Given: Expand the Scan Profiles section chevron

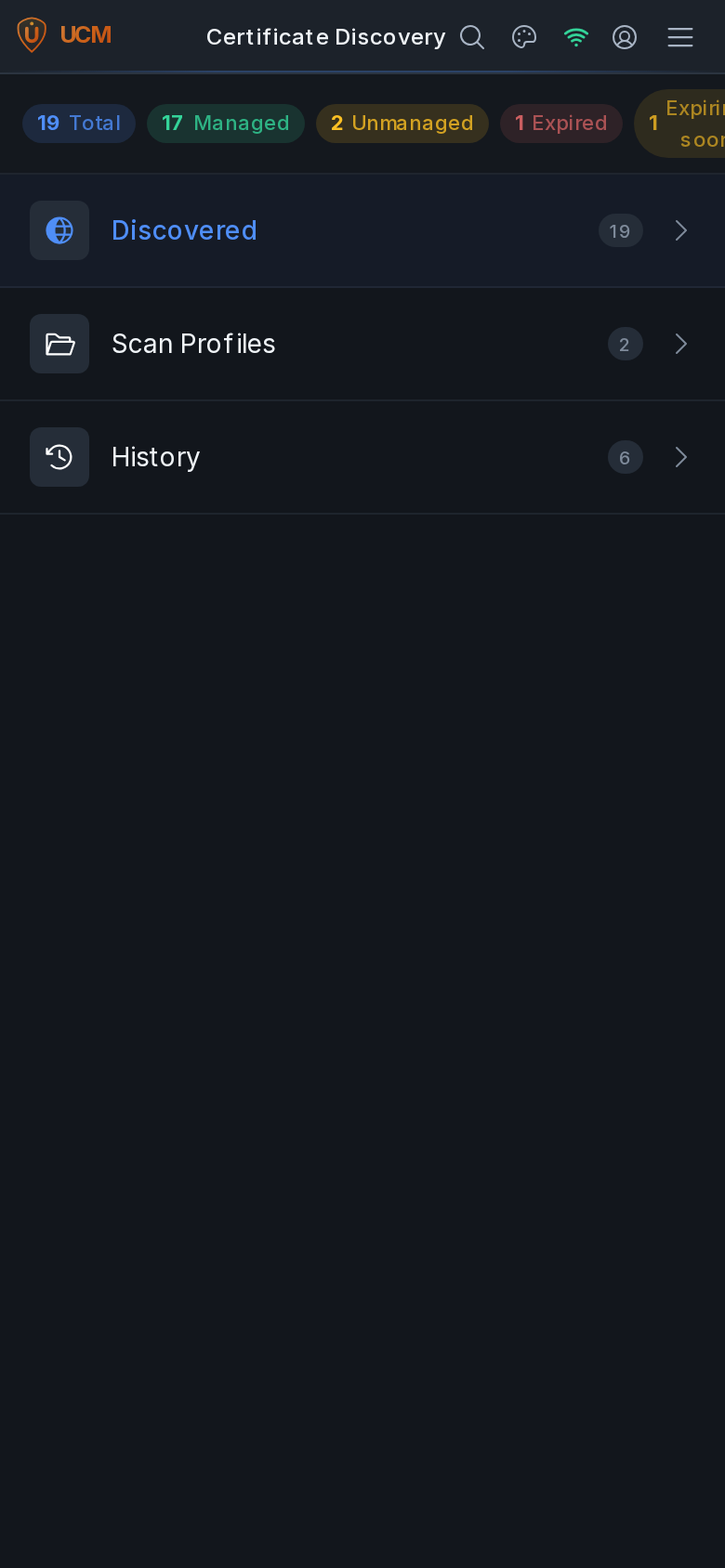Looking at the screenshot, I should (681, 344).
